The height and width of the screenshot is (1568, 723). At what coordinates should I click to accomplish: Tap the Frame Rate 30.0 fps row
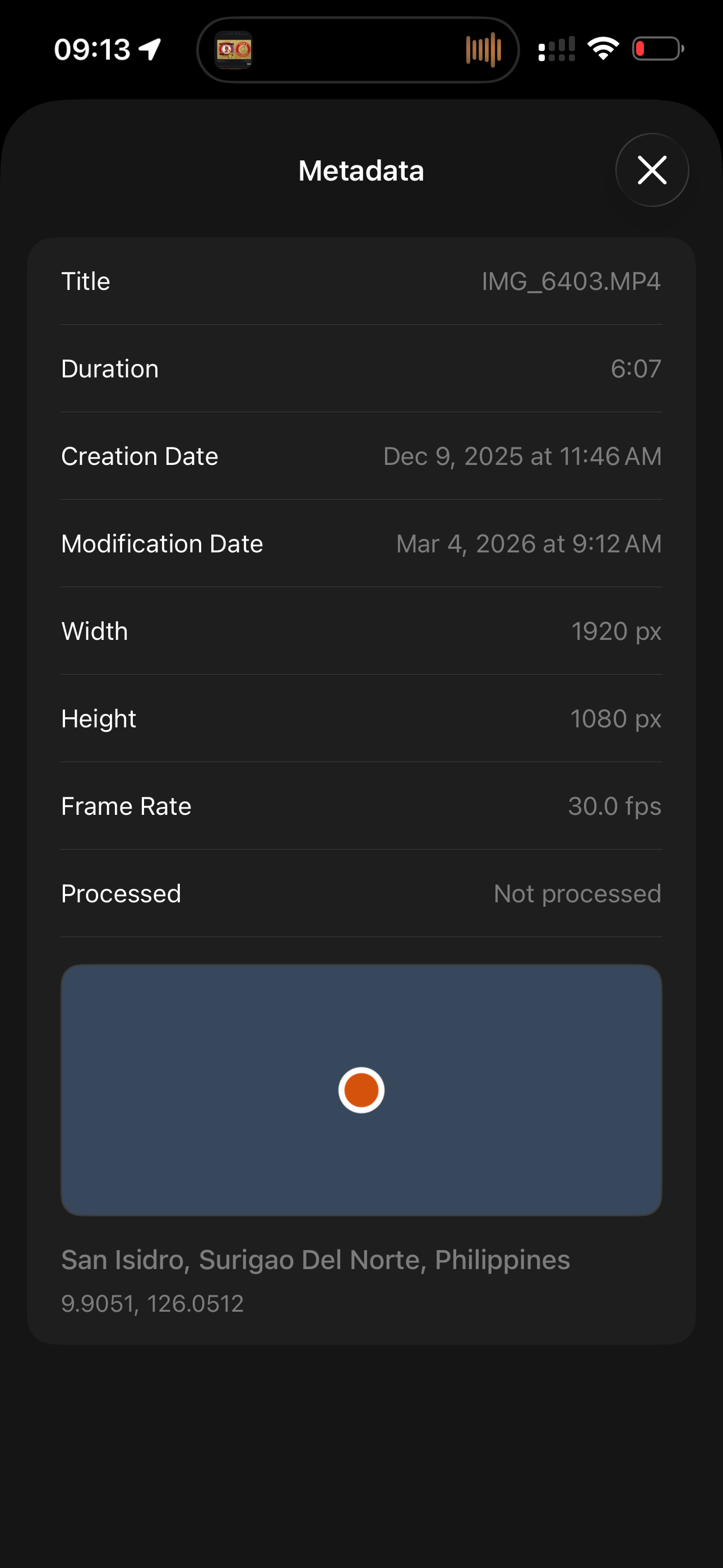361,805
